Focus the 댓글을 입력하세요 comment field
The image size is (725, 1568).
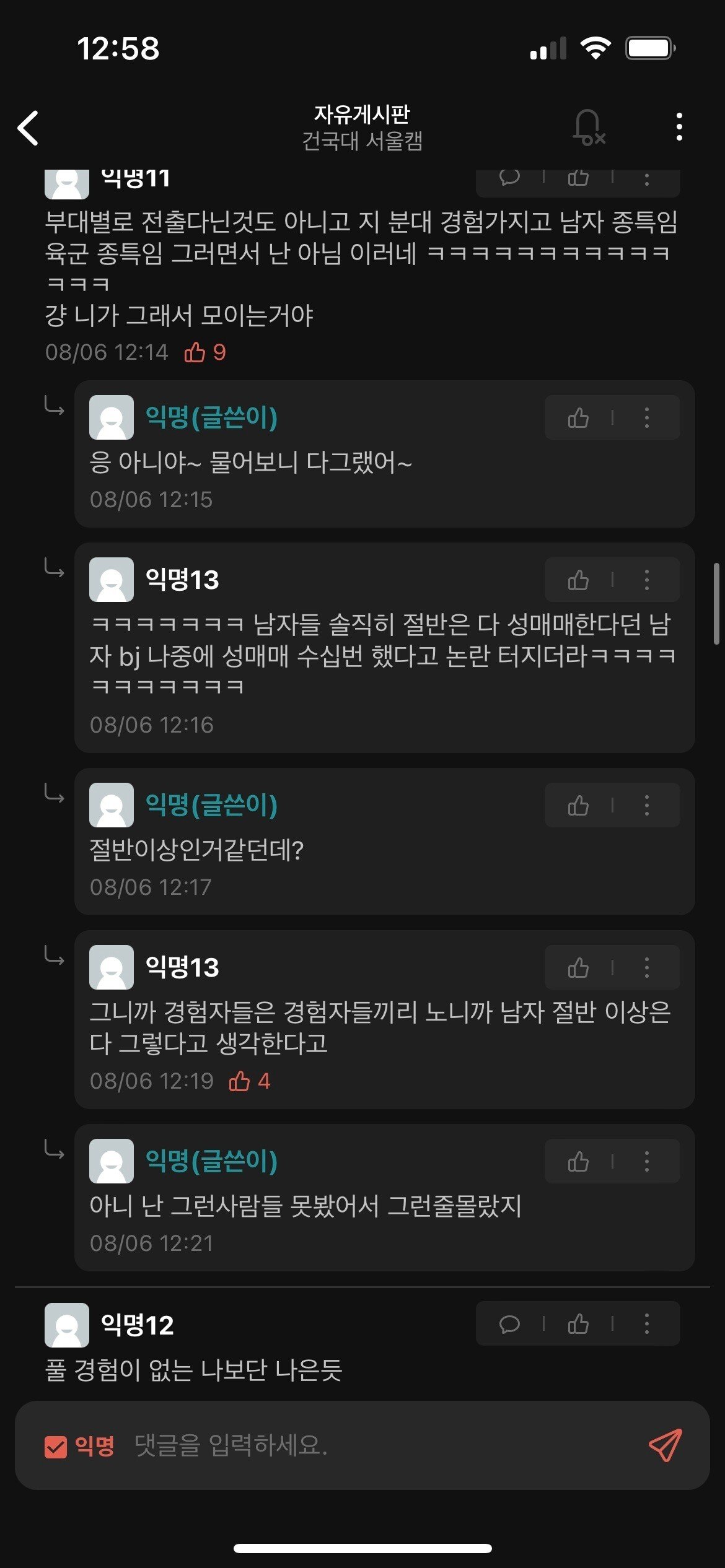[372, 1445]
